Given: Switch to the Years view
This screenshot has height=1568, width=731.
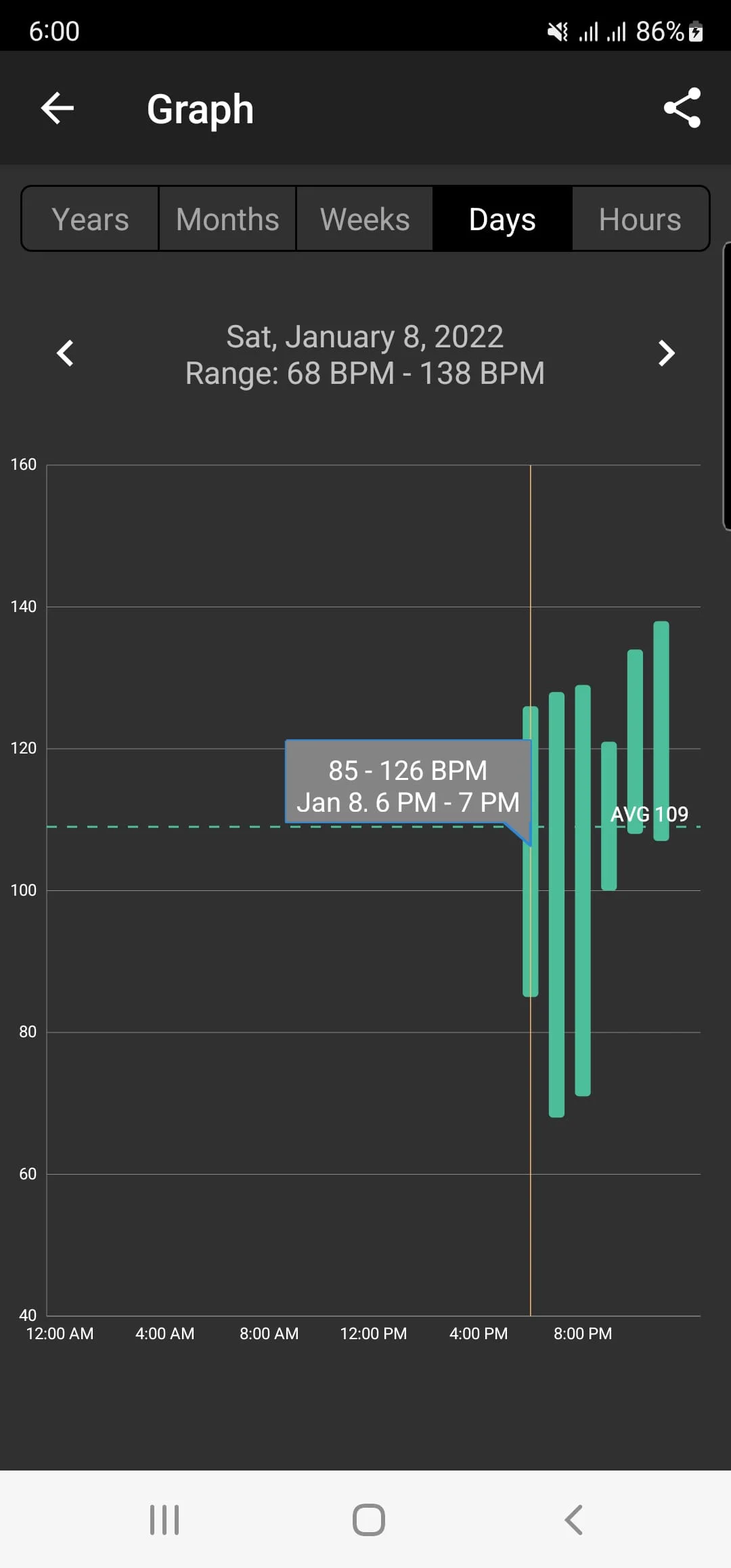Looking at the screenshot, I should [x=90, y=219].
